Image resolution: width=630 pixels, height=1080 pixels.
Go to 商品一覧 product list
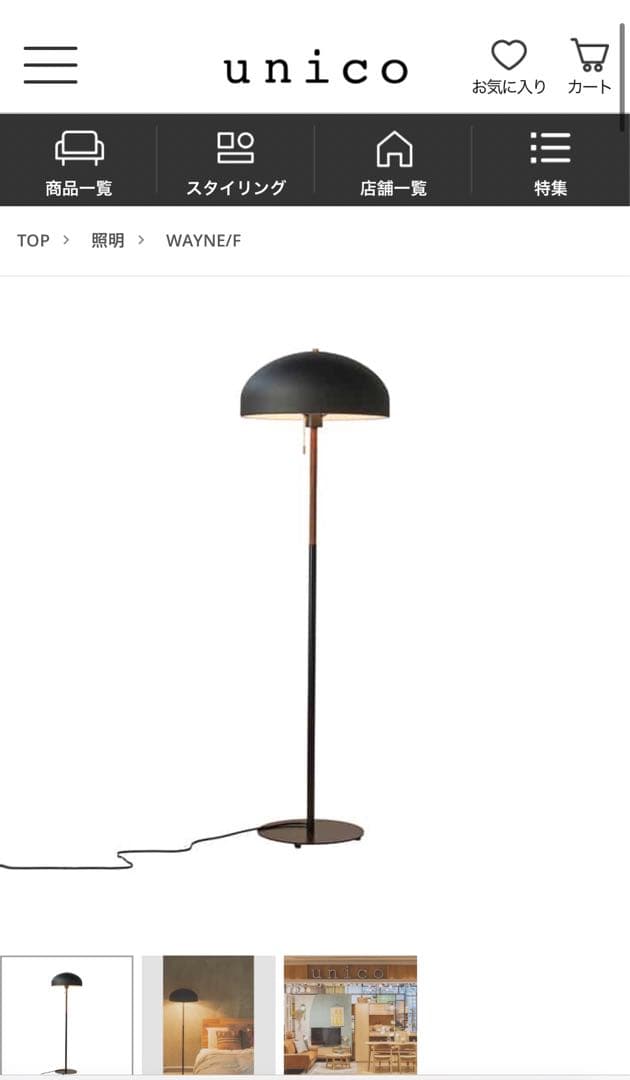(x=79, y=161)
